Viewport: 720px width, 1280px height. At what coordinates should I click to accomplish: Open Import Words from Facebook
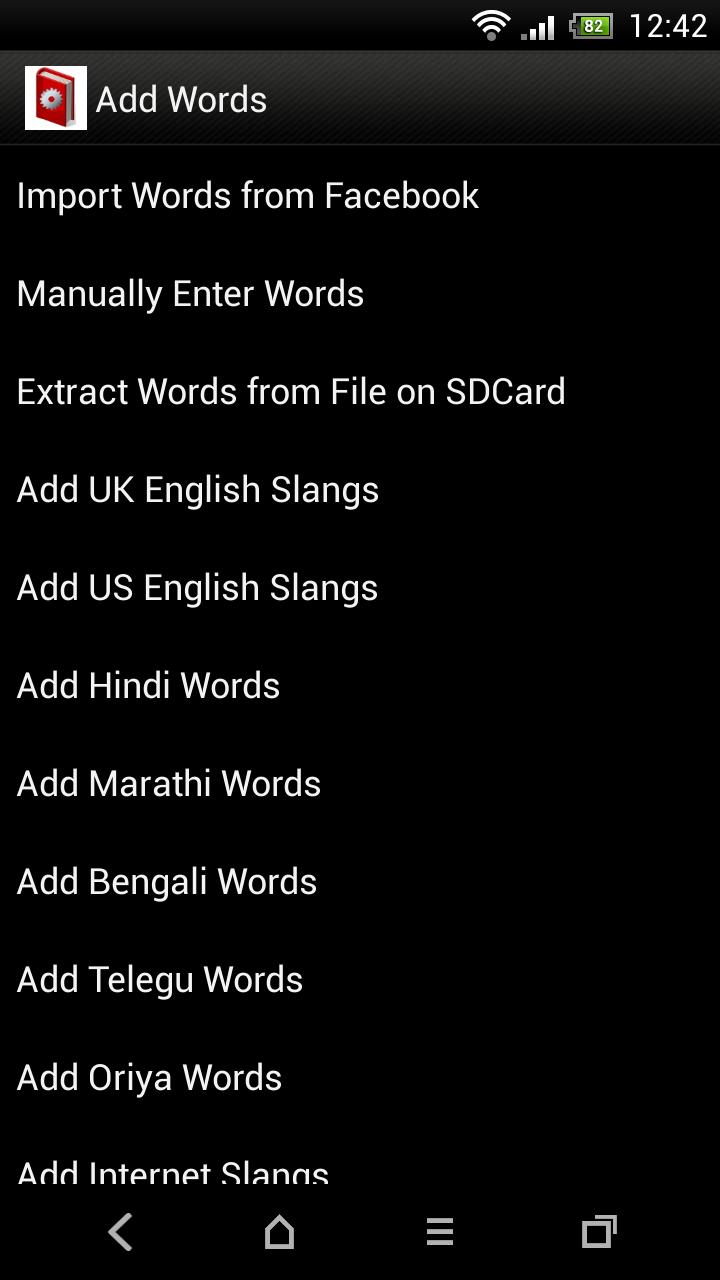(248, 196)
